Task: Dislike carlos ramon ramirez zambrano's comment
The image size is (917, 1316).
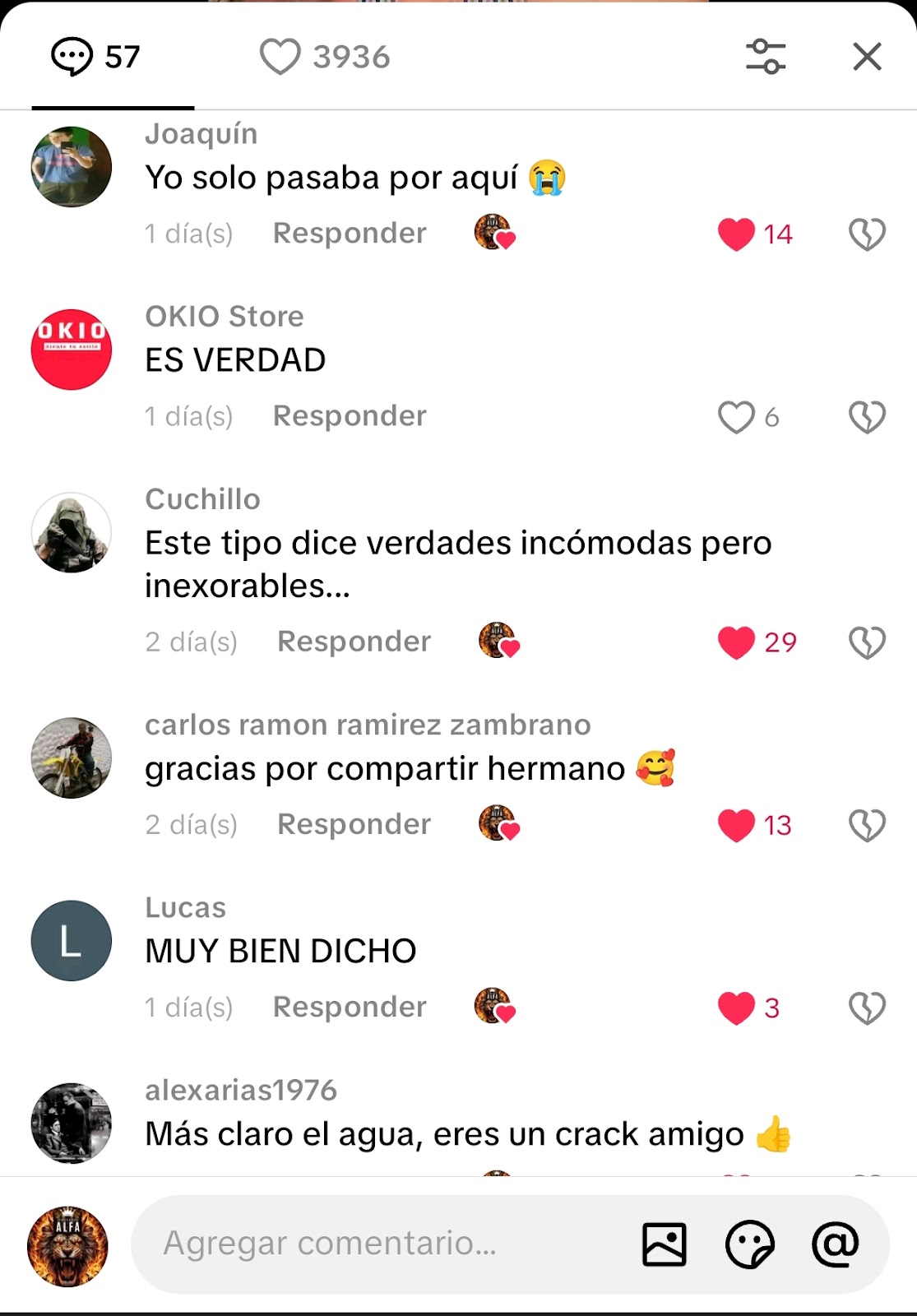Action: tap(867, 825)
